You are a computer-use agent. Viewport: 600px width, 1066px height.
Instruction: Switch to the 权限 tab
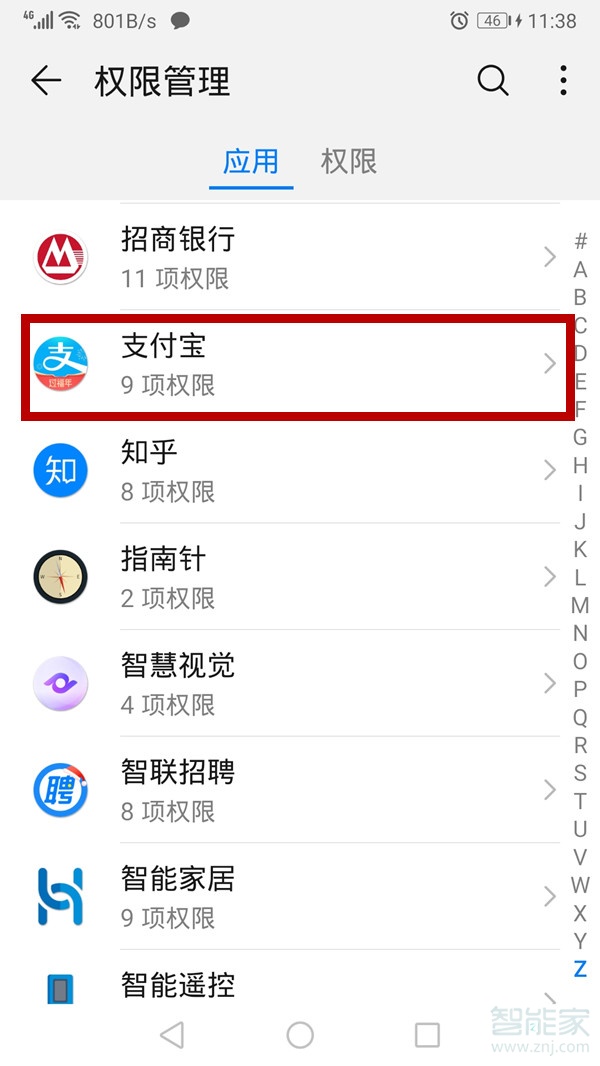click(x=348, y=162)
